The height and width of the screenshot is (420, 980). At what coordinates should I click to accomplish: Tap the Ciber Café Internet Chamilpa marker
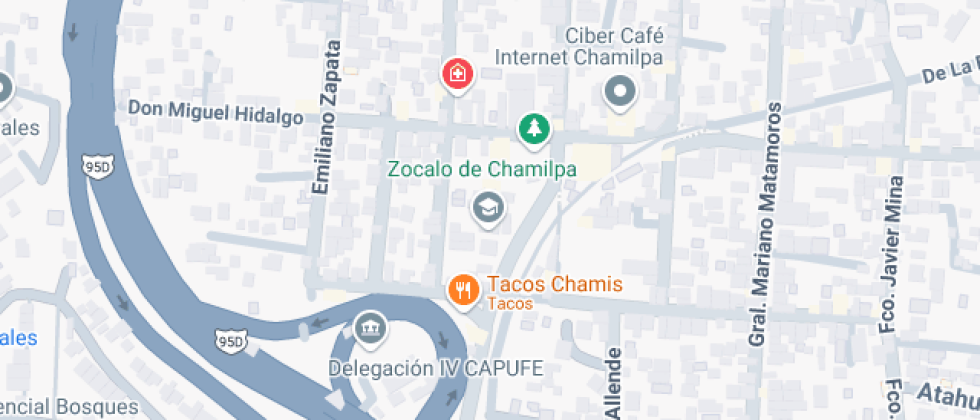tap(621, 94)
